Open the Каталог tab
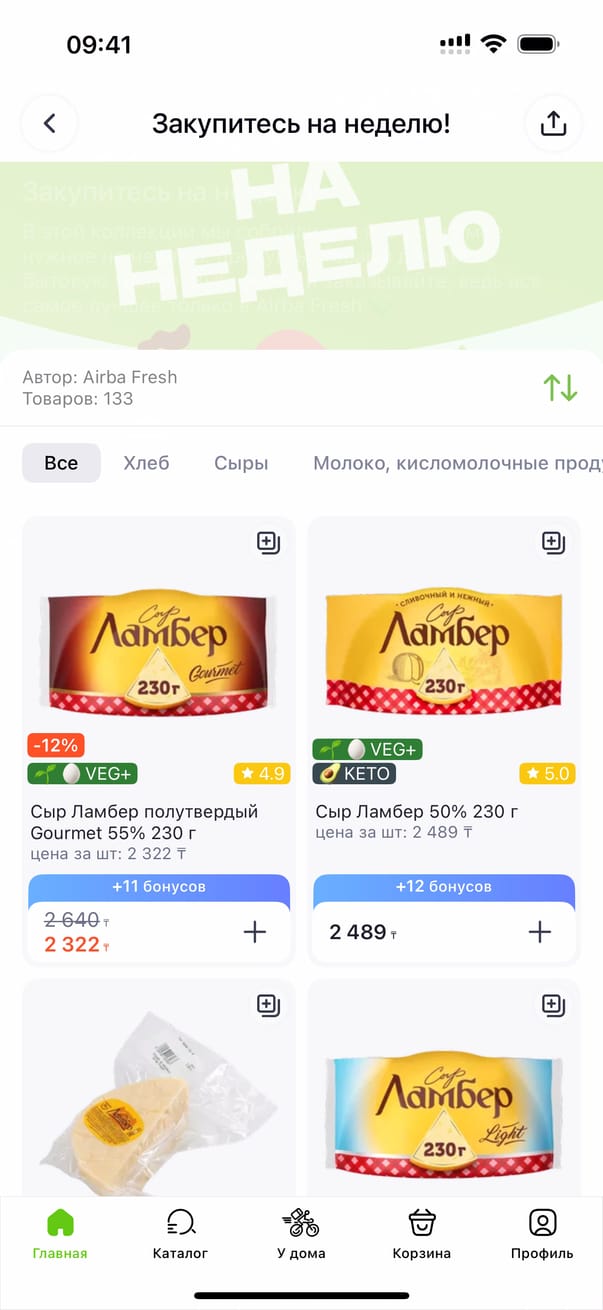Image resolution: width=603 pixels, height=1310 pixels. [x=180, y=1233]
